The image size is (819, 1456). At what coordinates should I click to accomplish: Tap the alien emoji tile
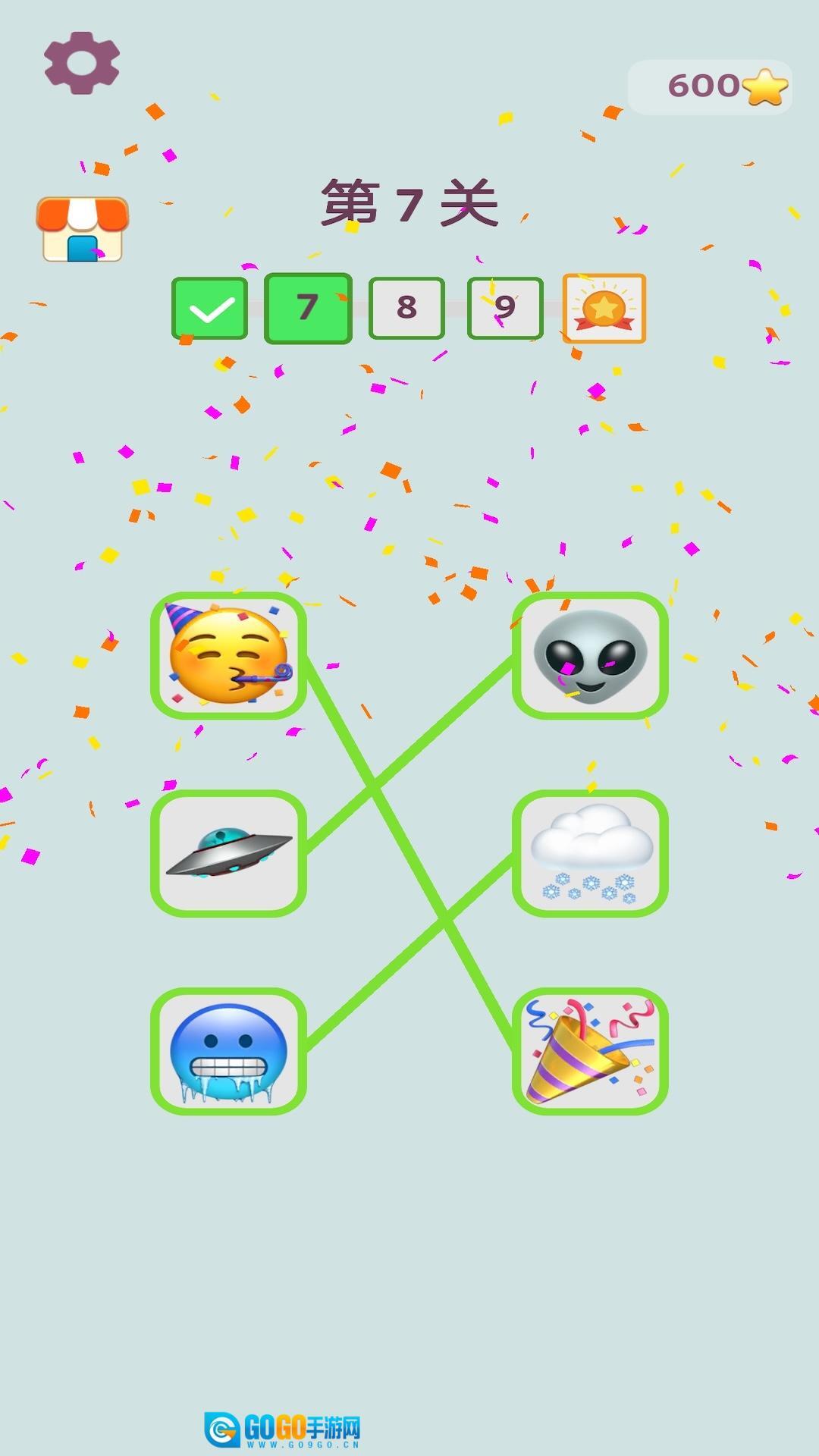(x=590, y=656)
